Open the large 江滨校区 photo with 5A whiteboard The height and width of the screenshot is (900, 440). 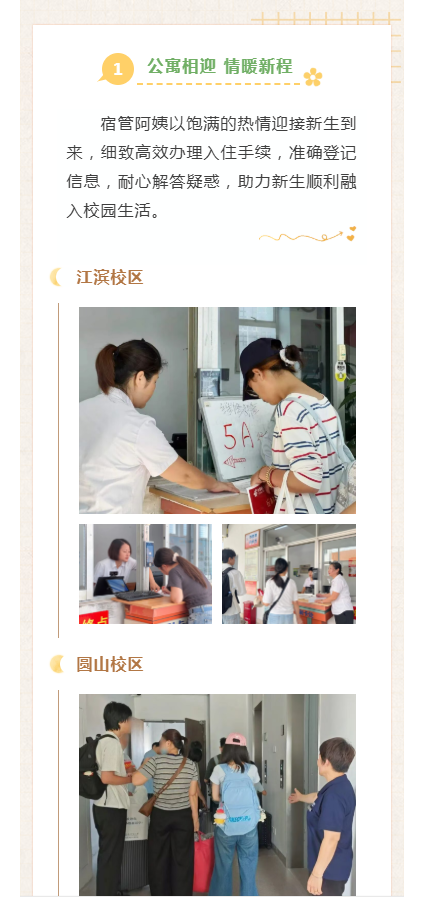tap(217, 410)
